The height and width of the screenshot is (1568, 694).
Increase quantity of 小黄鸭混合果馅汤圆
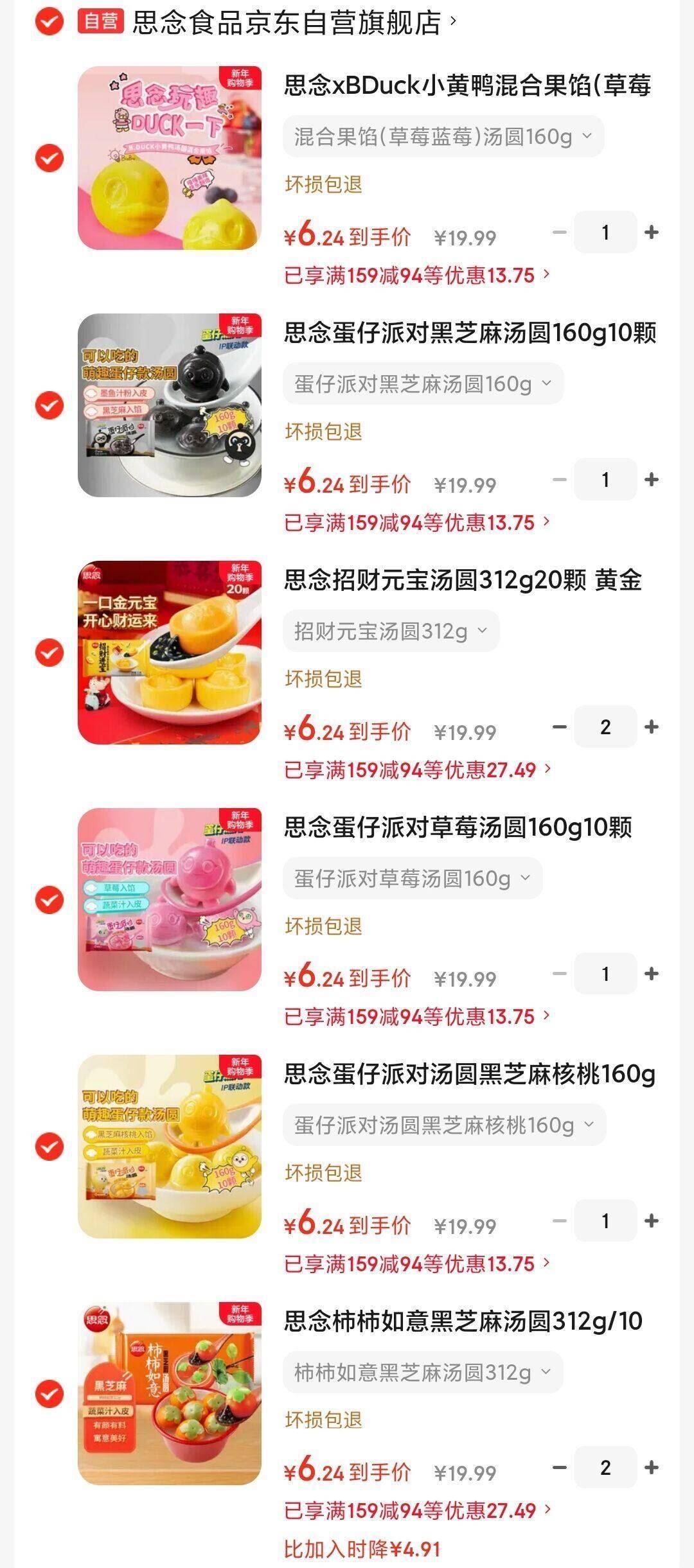pyautogui.click(x=652, y=233)
